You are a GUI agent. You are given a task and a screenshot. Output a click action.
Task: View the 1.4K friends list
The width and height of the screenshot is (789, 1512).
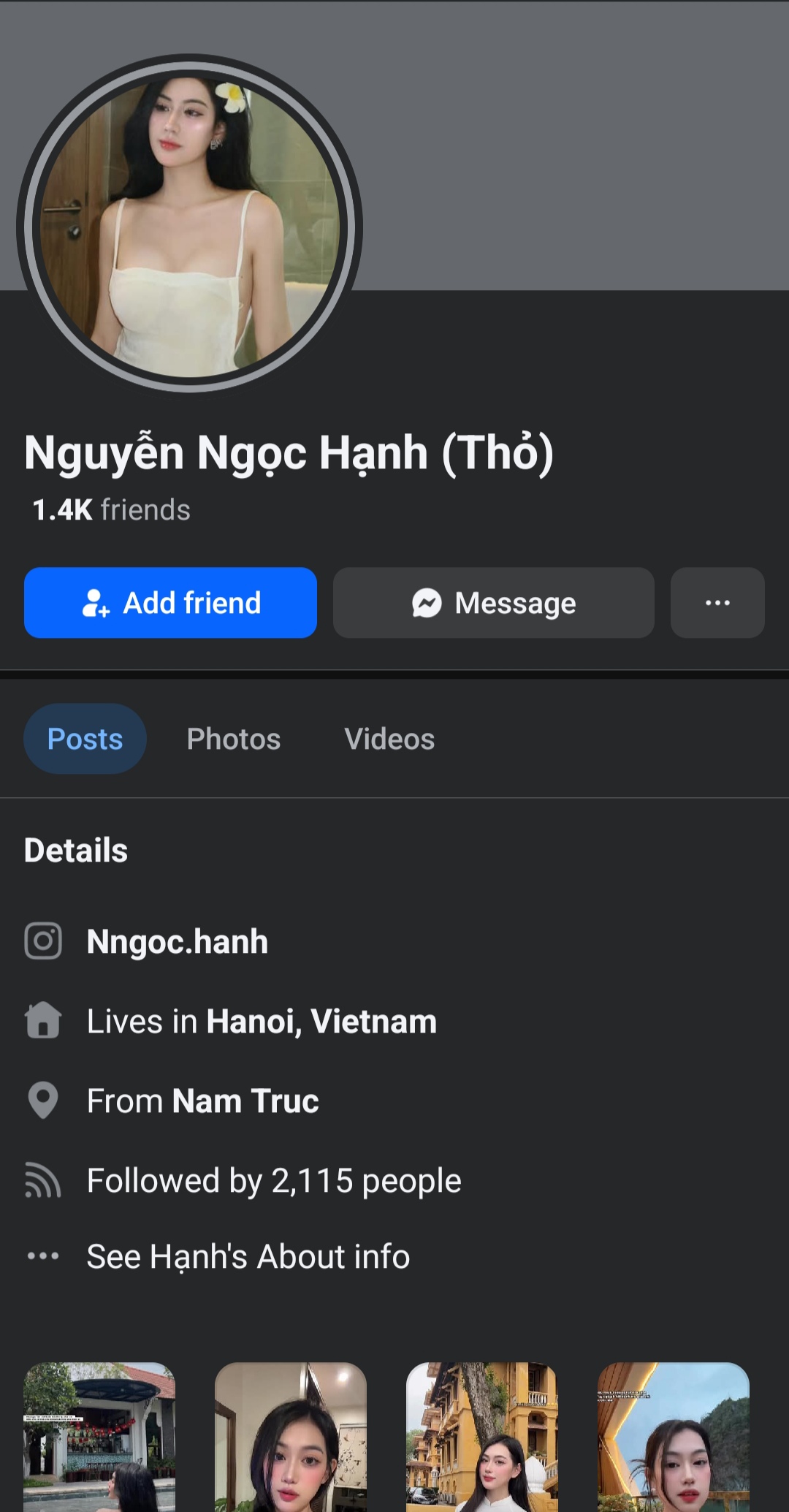pos(111,510)
